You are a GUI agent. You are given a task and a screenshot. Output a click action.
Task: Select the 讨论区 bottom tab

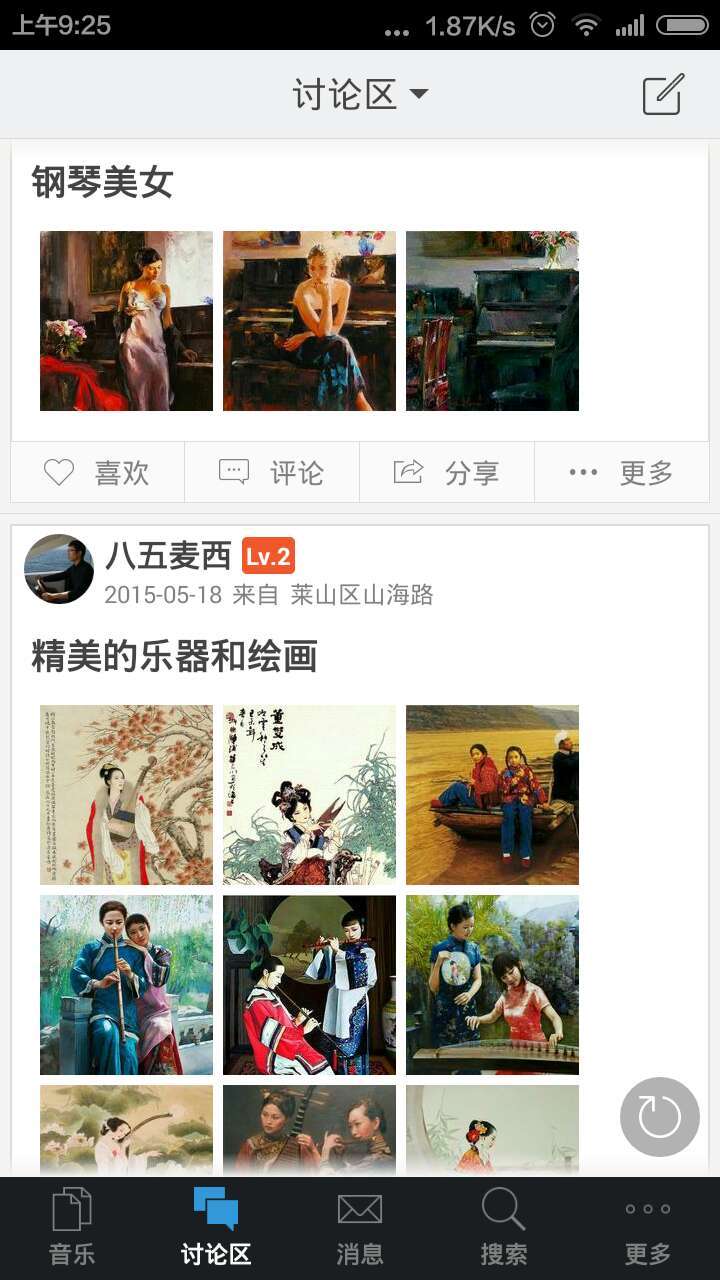[216, 1228]
